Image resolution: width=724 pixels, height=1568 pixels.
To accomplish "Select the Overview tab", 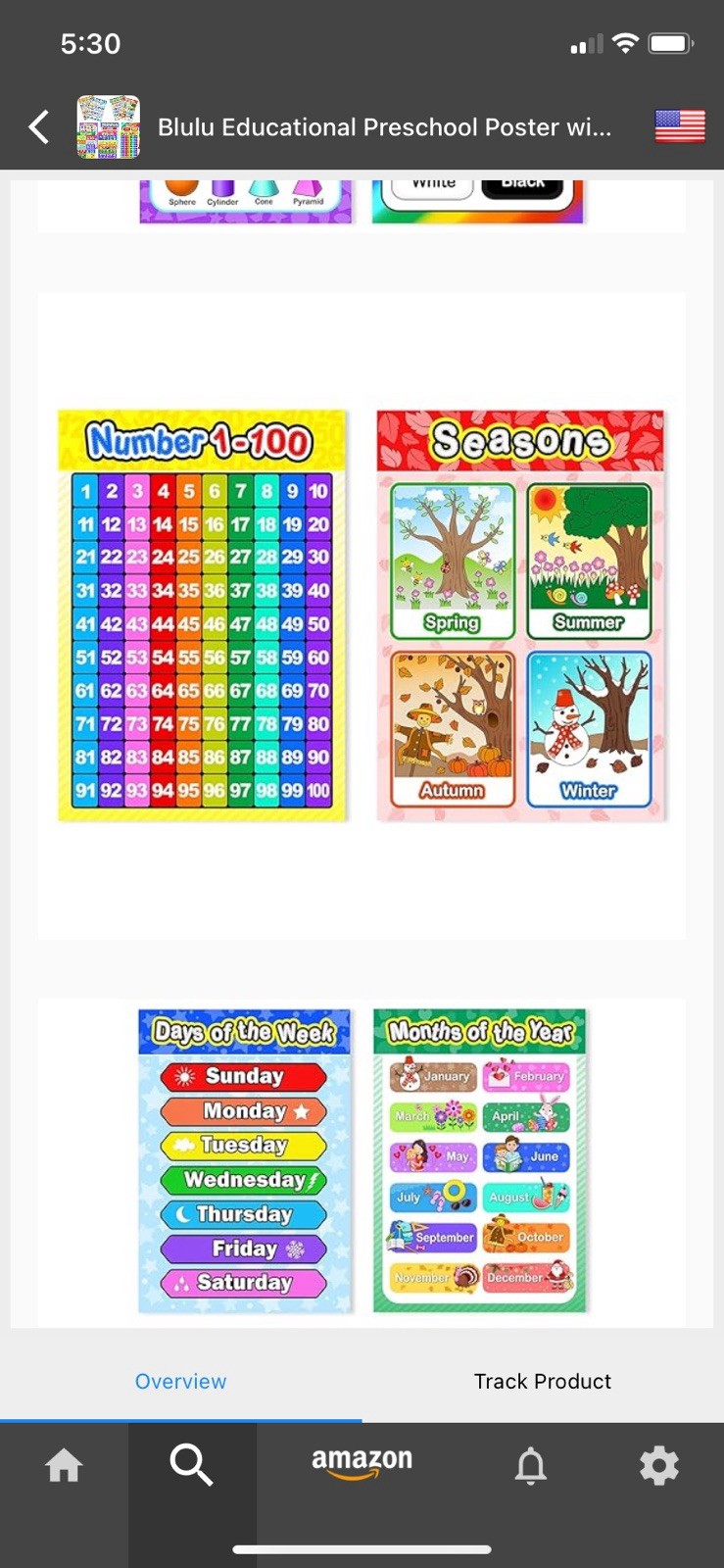I will (180, 1381).
